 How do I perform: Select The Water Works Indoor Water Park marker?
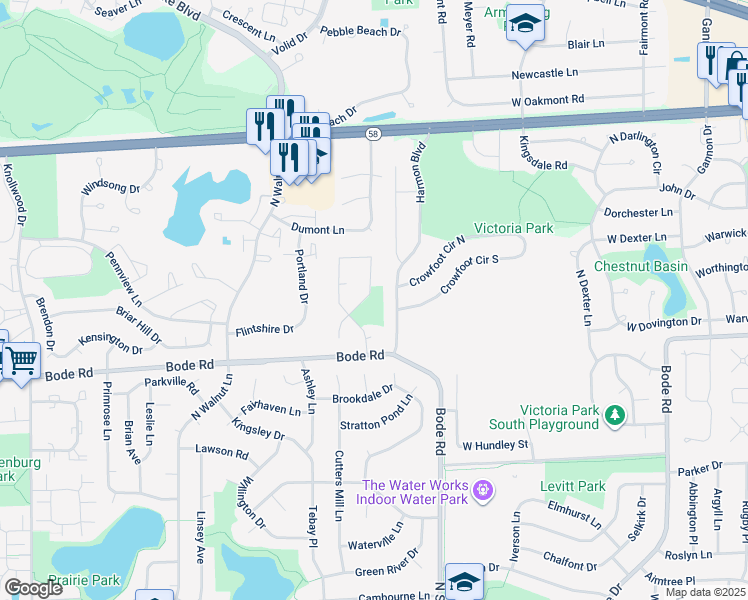click(483, 490)
